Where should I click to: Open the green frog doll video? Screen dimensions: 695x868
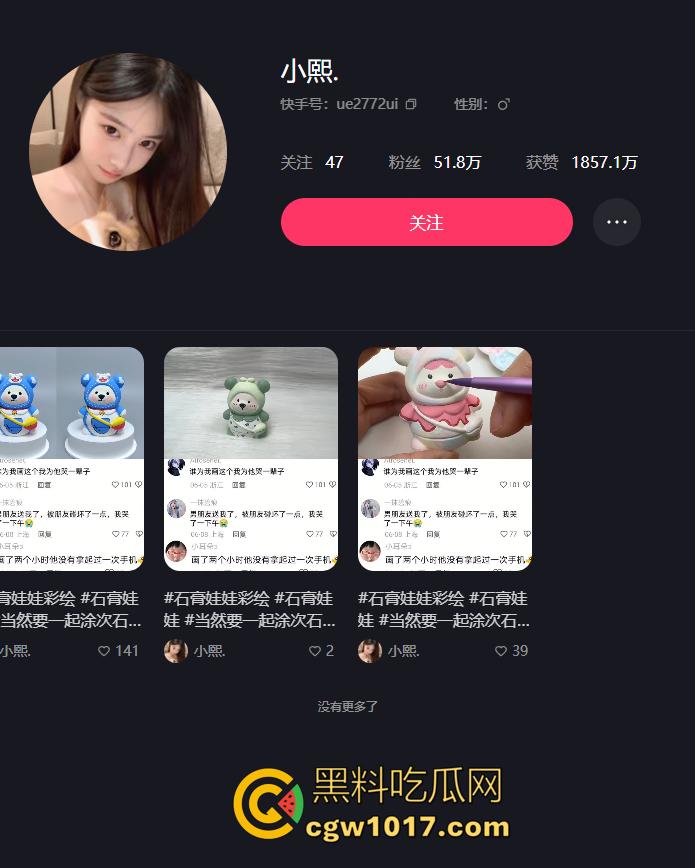(250, 458)
